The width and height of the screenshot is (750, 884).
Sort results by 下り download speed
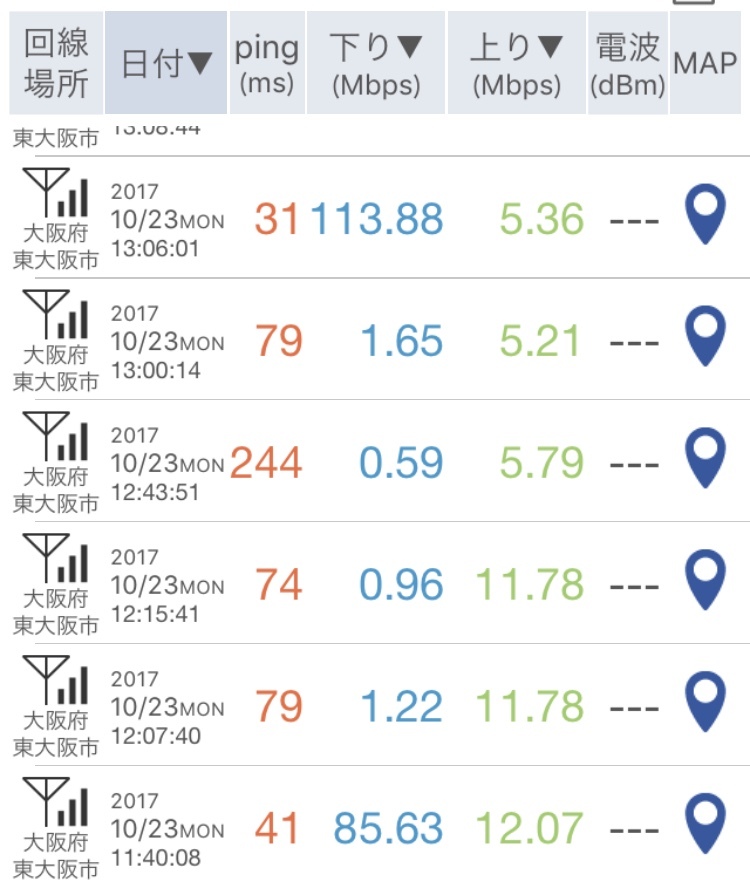(x=376, y=62)
